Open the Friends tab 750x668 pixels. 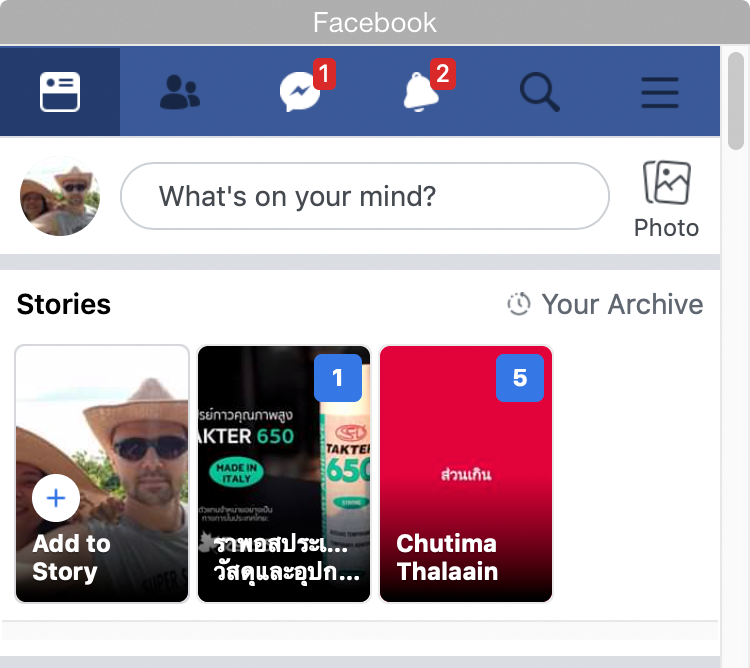180,92
